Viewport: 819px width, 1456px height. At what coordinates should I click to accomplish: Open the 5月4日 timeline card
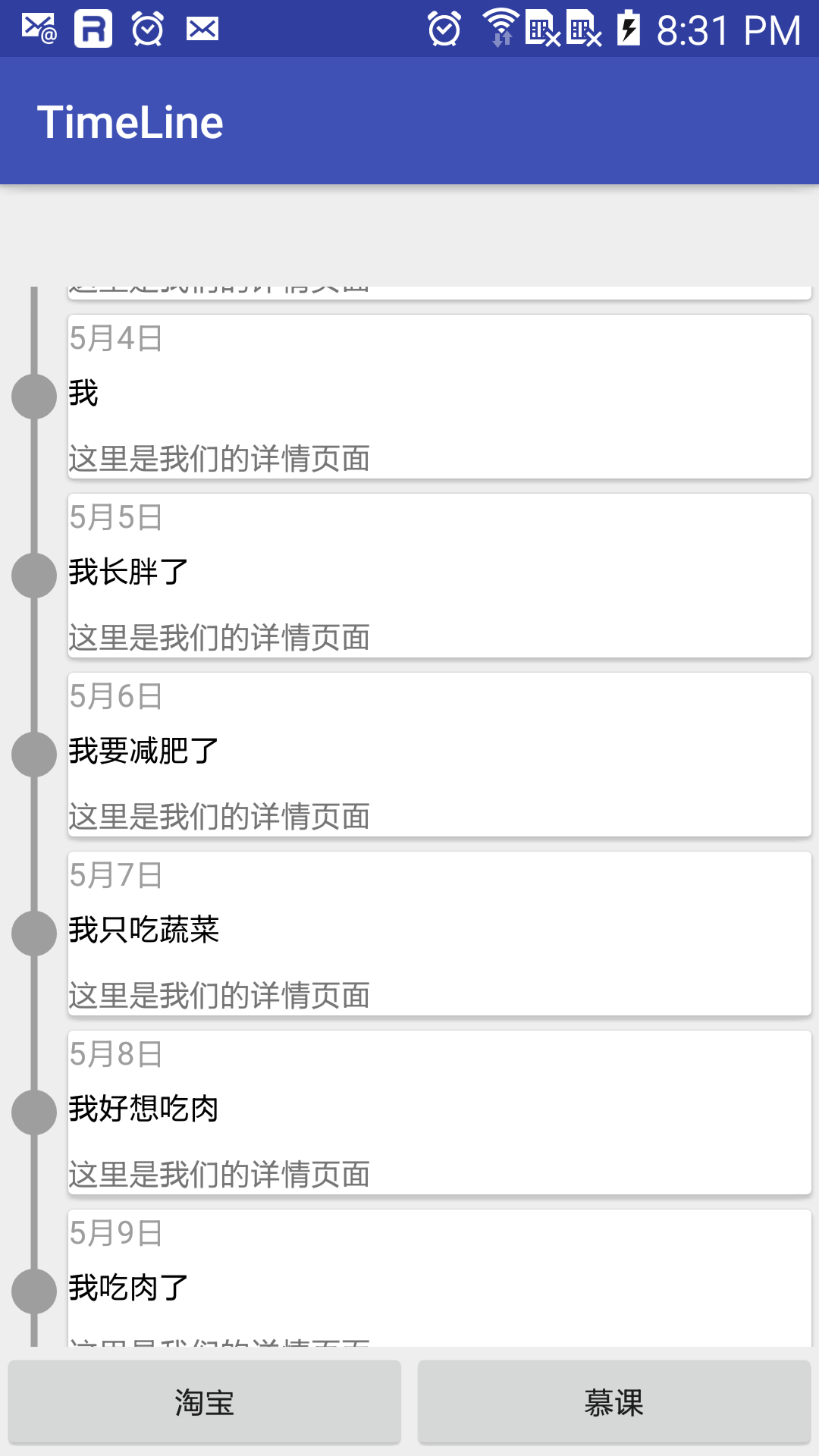(x=439, y=397)
